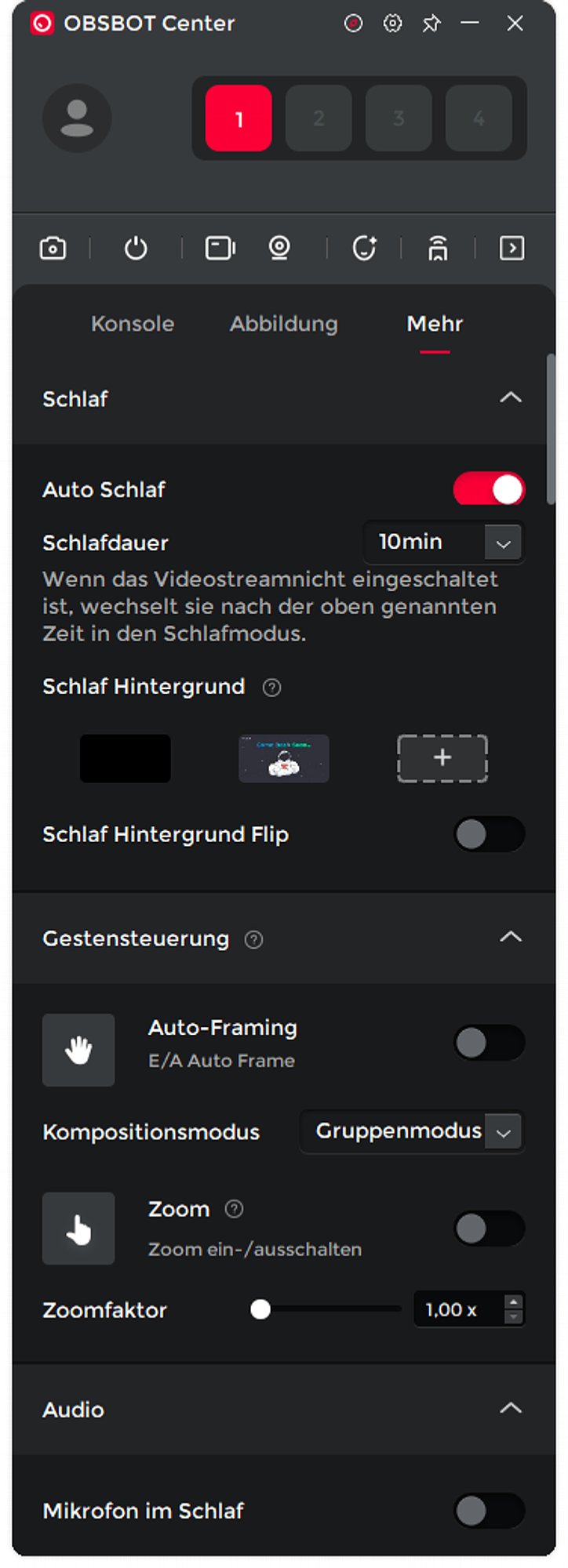The width and height of the screenshot is (568, 1568).
Task: Turn on Auto-Framing gesture
Action: [489, 1044]
